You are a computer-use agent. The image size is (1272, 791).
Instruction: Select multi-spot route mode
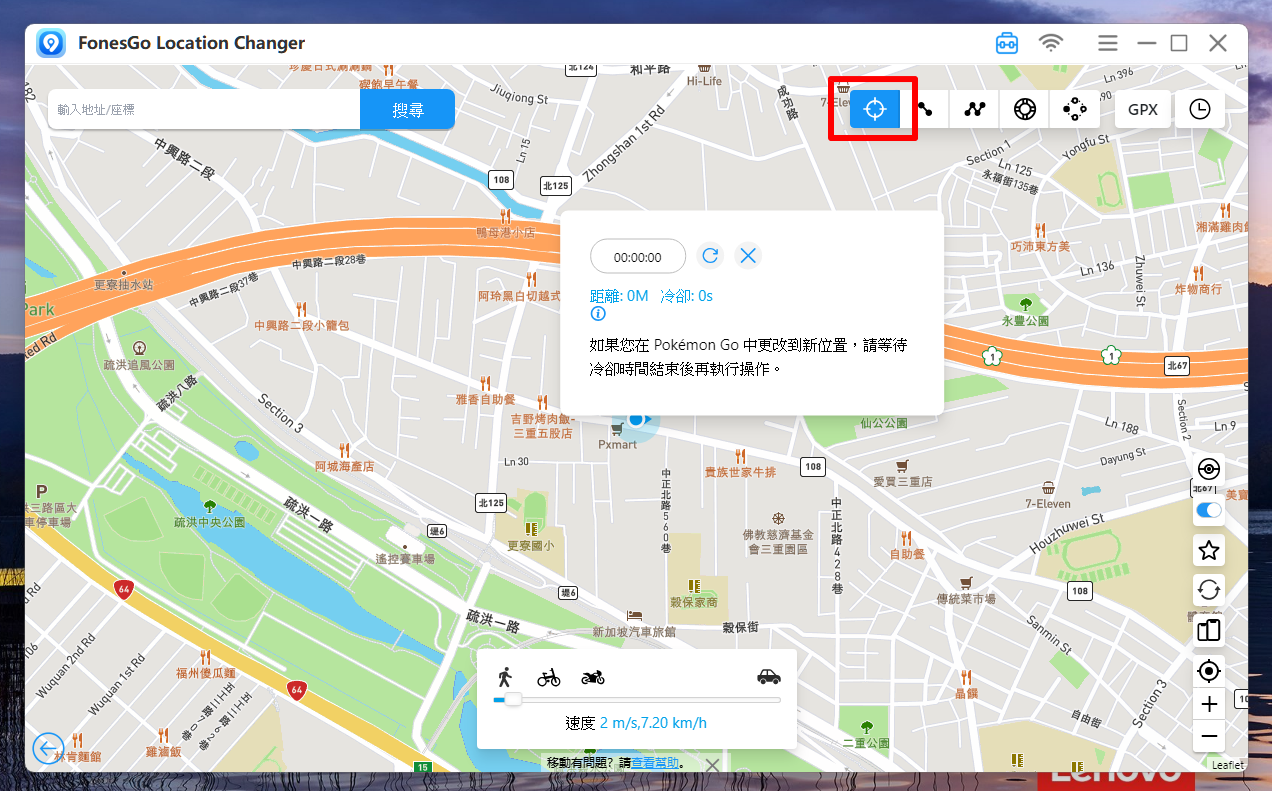click(975, 109)
